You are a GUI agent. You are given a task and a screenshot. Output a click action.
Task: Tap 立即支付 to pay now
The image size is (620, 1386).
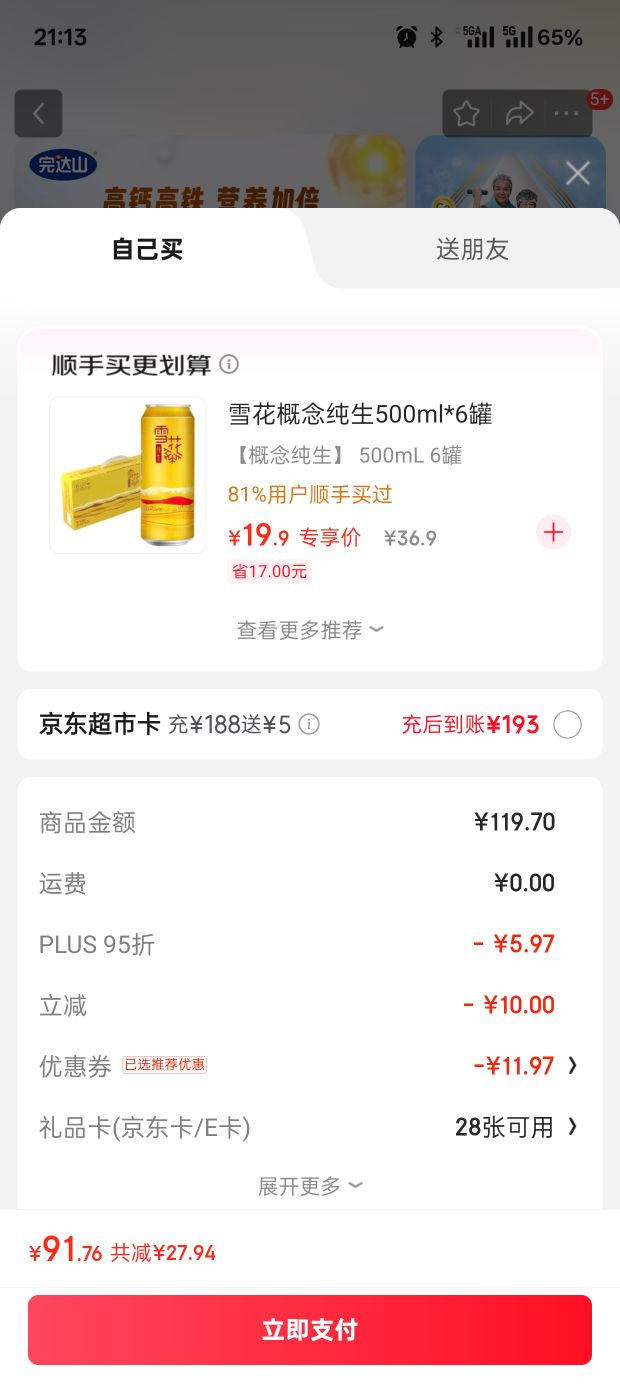310,1330
